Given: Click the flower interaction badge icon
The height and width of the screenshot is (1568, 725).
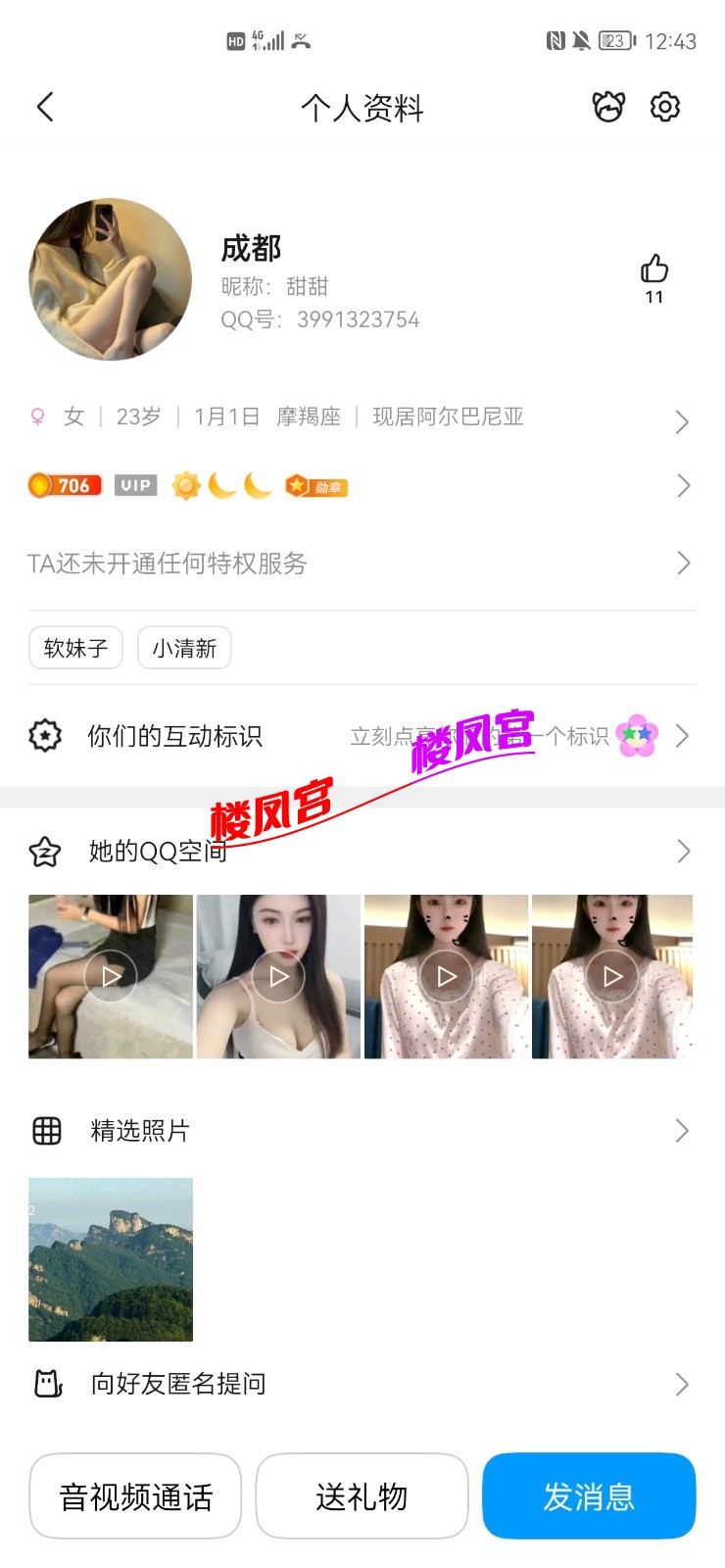Looking at the screenshot, I should (x=637, y=733).
